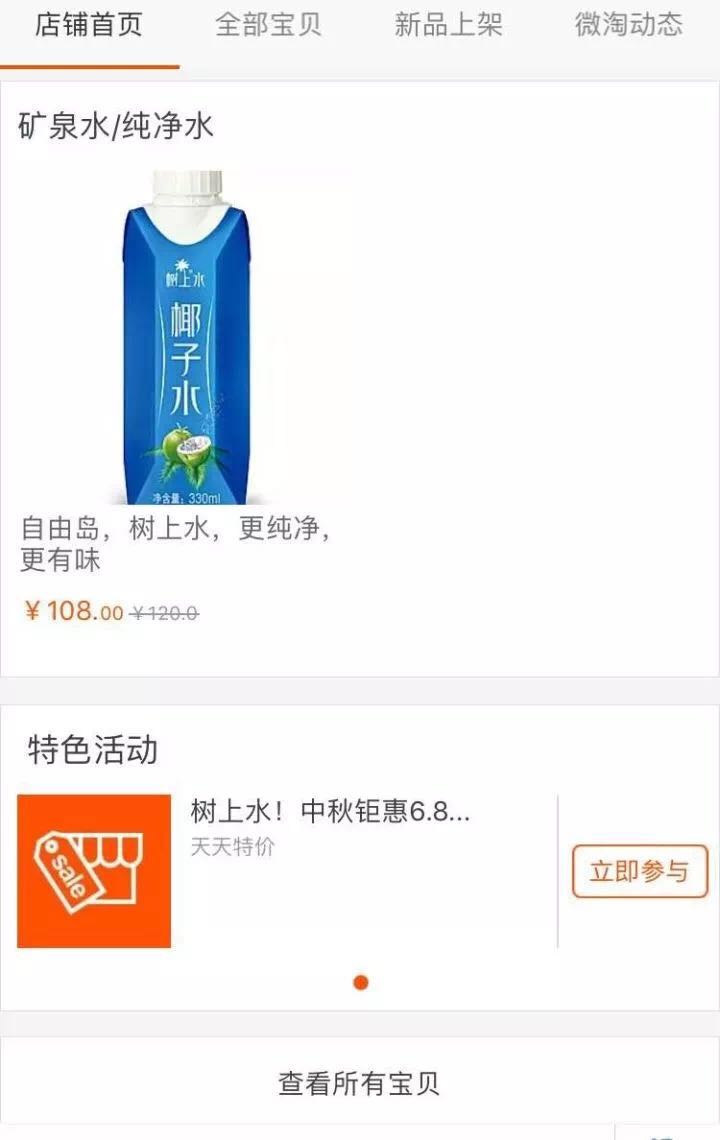Viewport: 720px width, 1140px height.
Task: Open the 树上水！中秋钜惠 promotion item
Action: click(330, 812)
